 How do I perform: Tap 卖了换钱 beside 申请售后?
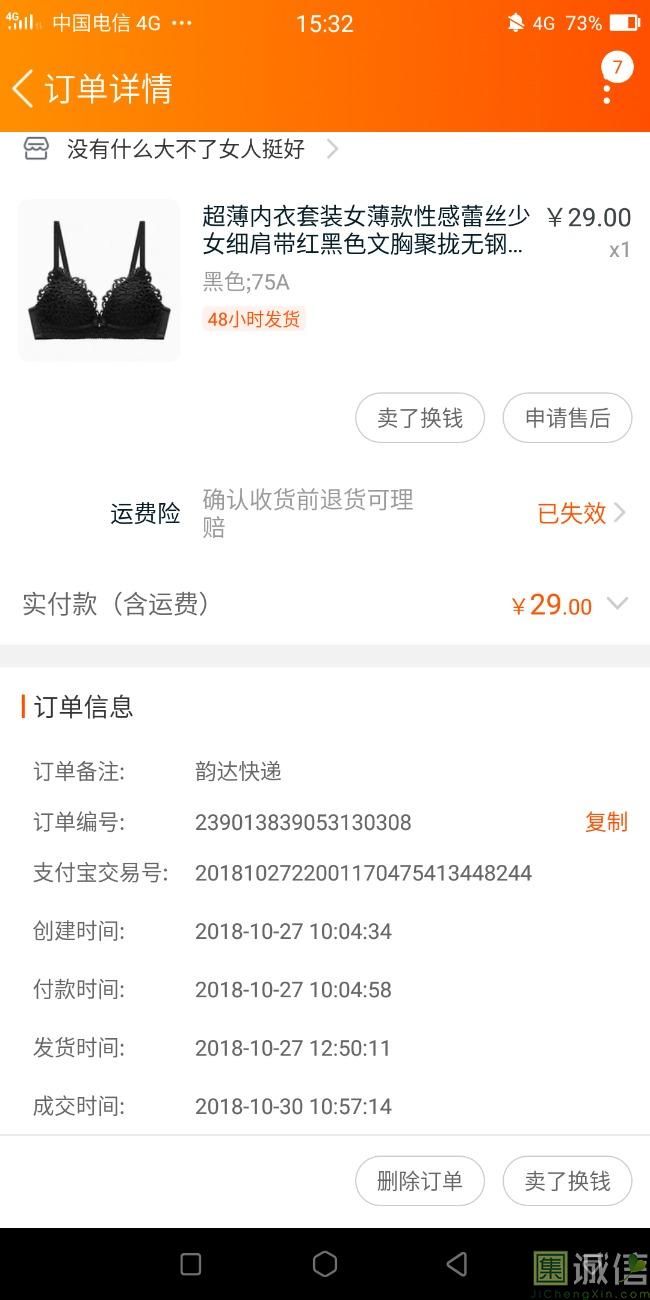[x=420, y=418]
